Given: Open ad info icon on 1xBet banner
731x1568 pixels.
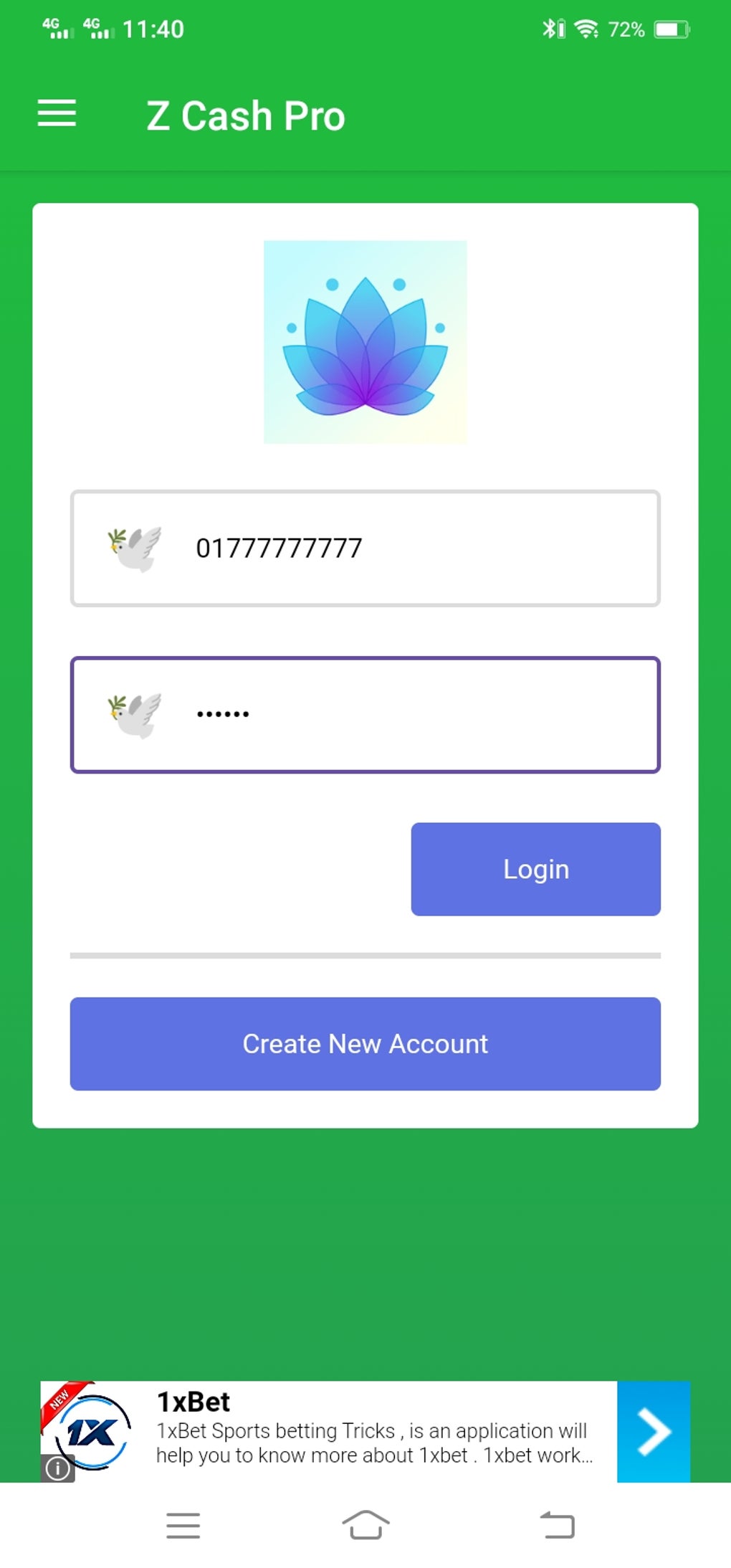Looking at the screenshot, I should [x=57, y=1469].
